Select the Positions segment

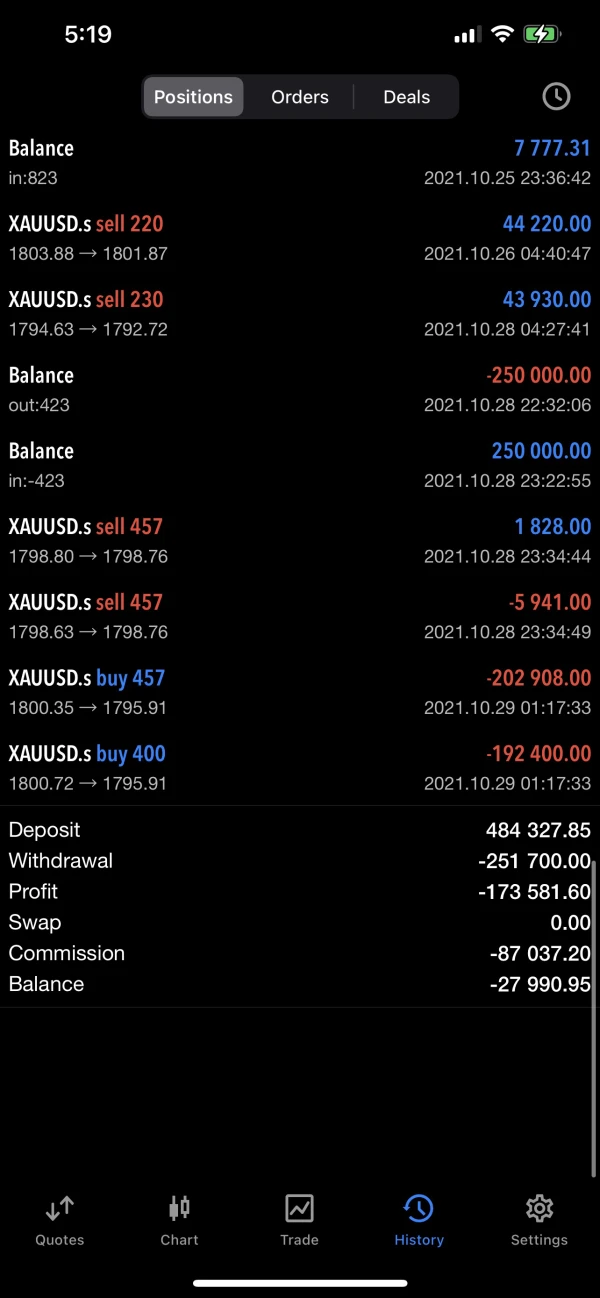[x=193, y=97]
